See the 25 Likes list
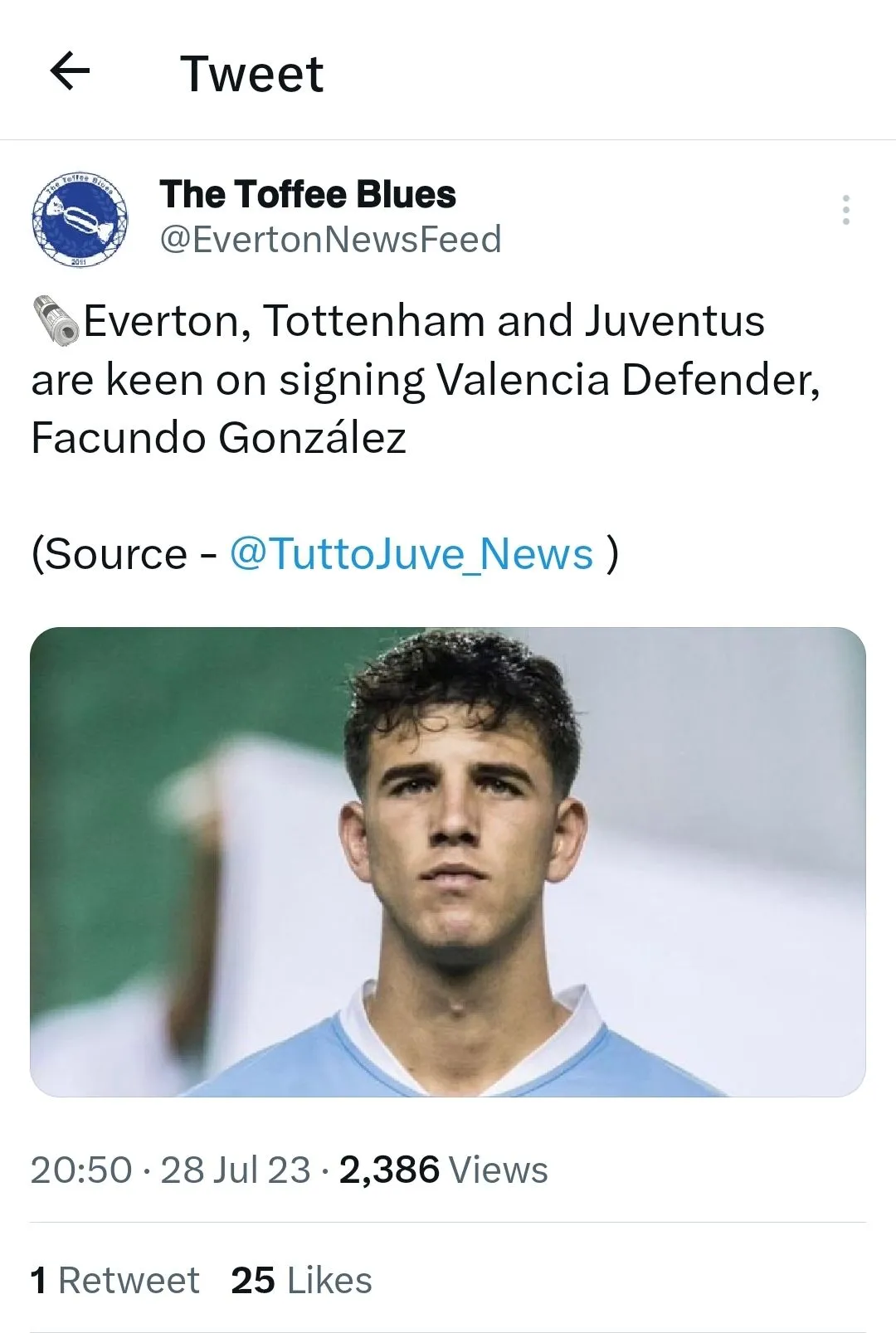The height and width of the screenshot is (1333, 896). coord(301,1280)
